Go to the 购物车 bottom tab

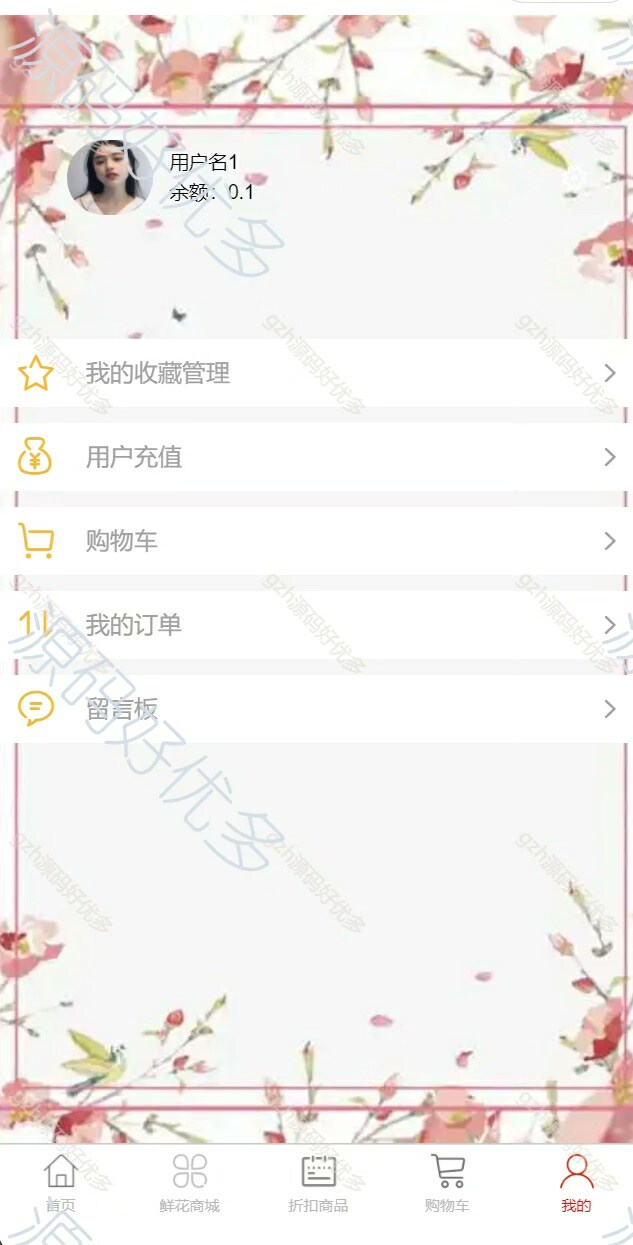pyautogui.click(x=447, y=1183)
